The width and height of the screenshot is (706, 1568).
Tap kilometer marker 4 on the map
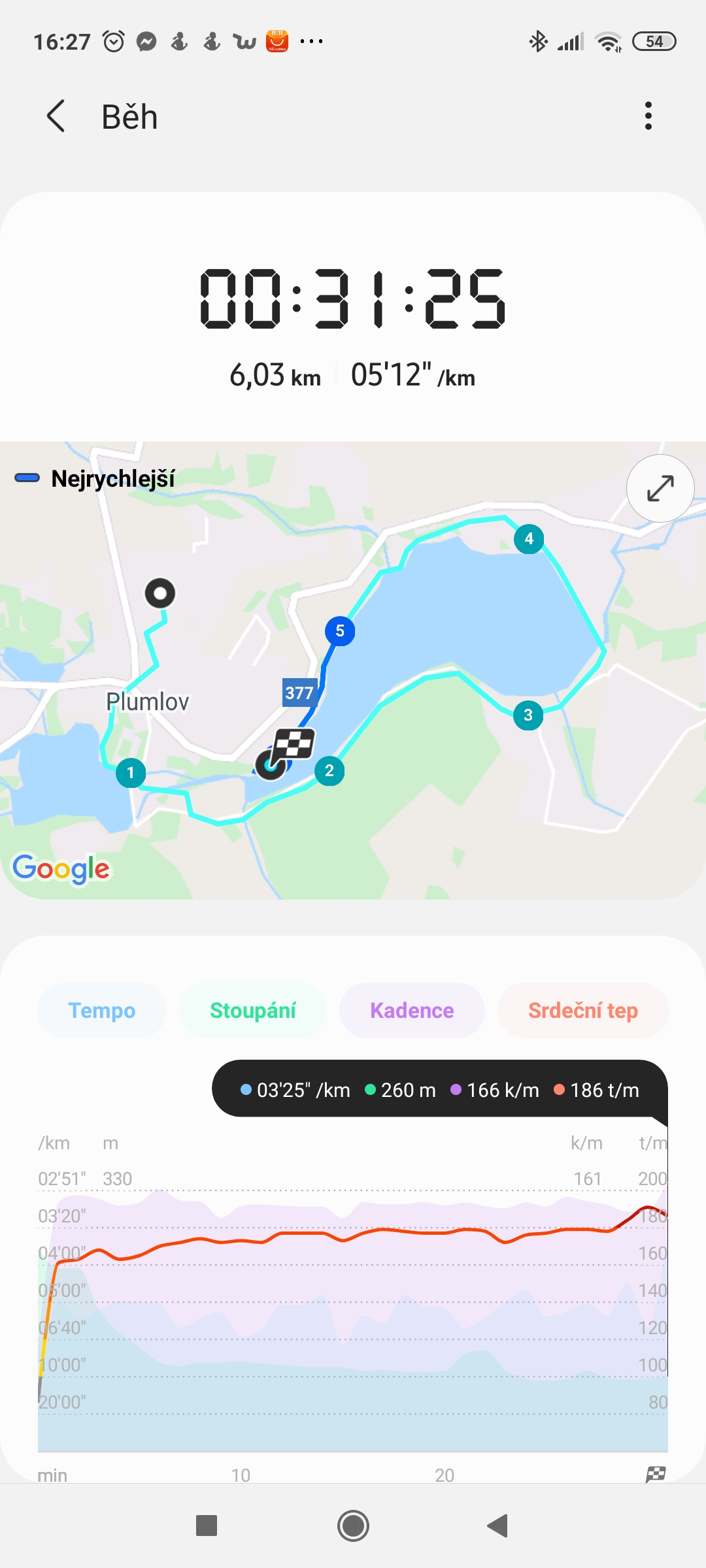click(x=529, y=539)
